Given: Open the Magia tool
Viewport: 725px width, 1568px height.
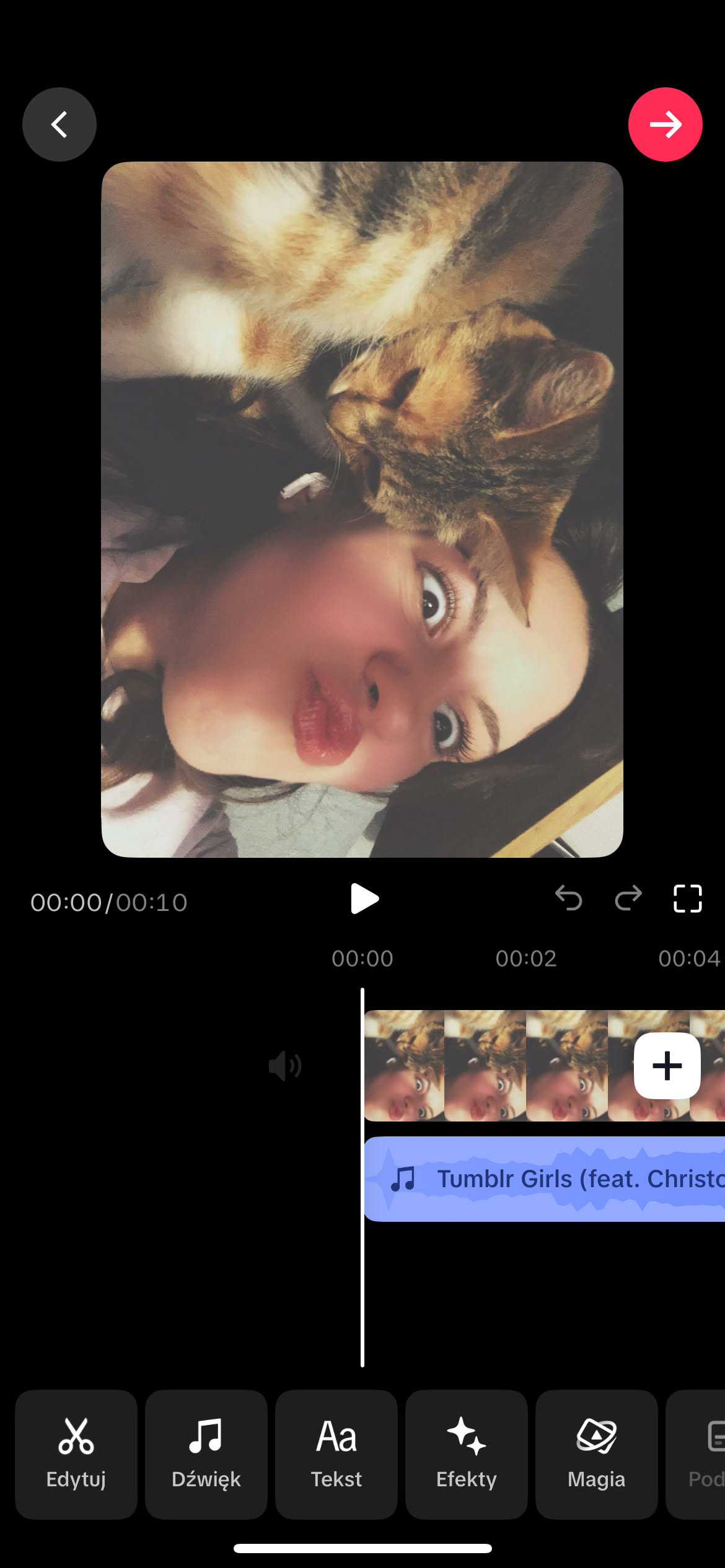Looking at the screenshot, I should 596,1453.
